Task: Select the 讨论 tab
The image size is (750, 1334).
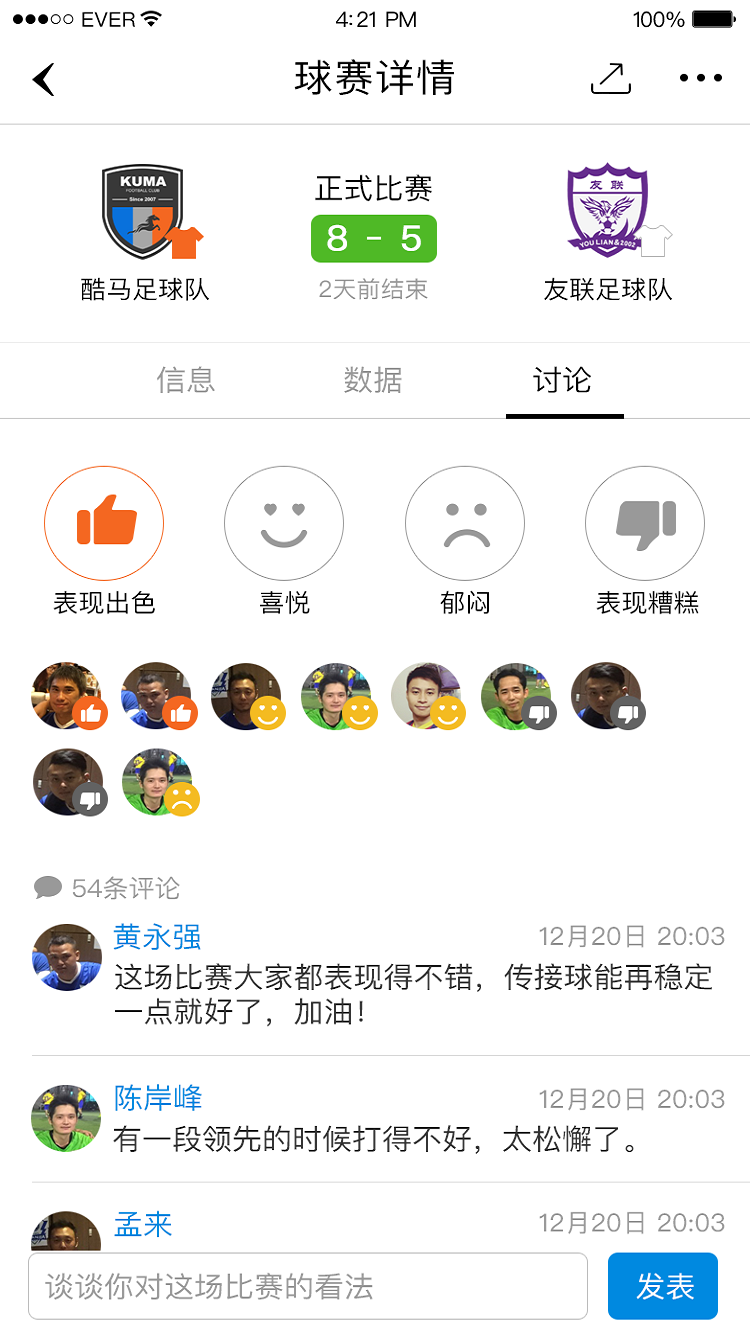Action: click(x=564, y=380)
